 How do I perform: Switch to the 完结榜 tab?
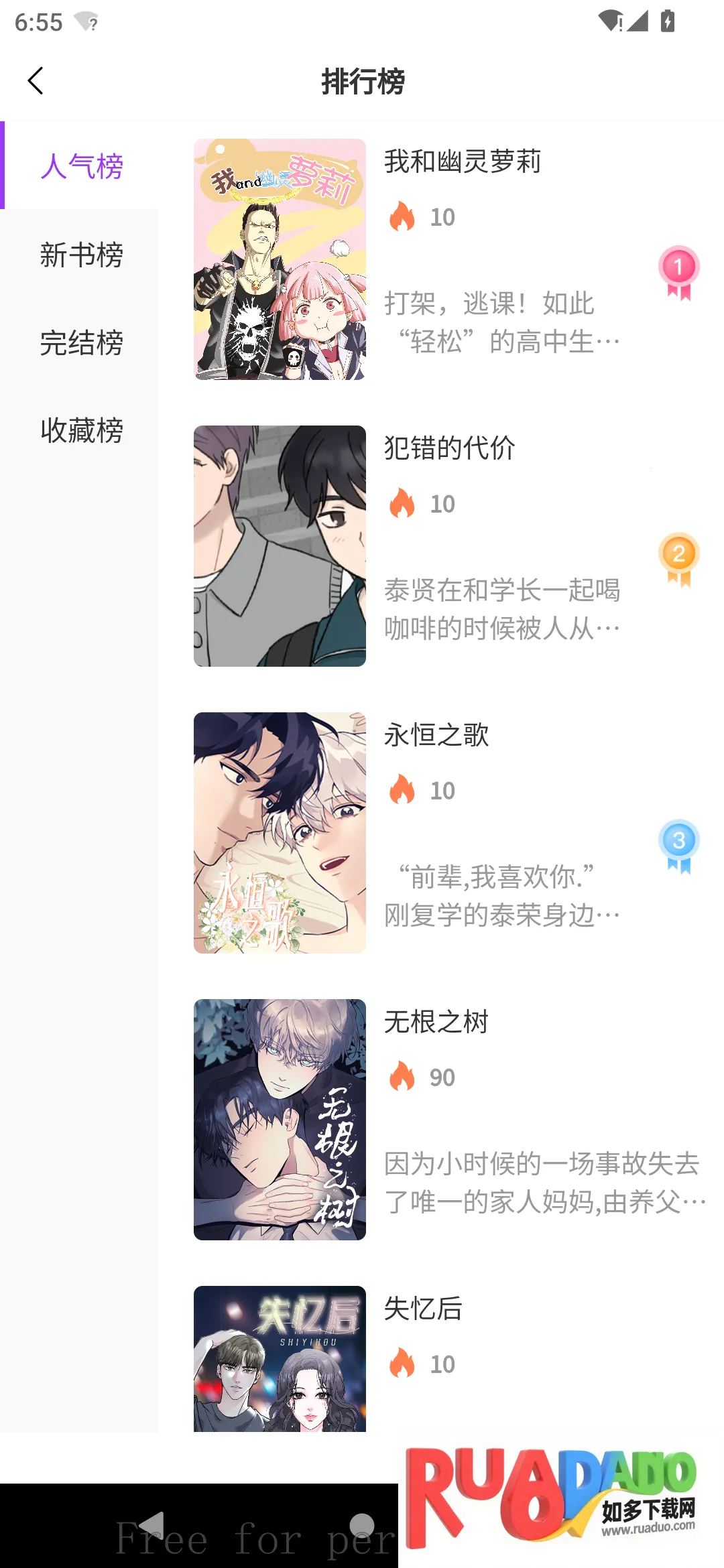point(81,343)
